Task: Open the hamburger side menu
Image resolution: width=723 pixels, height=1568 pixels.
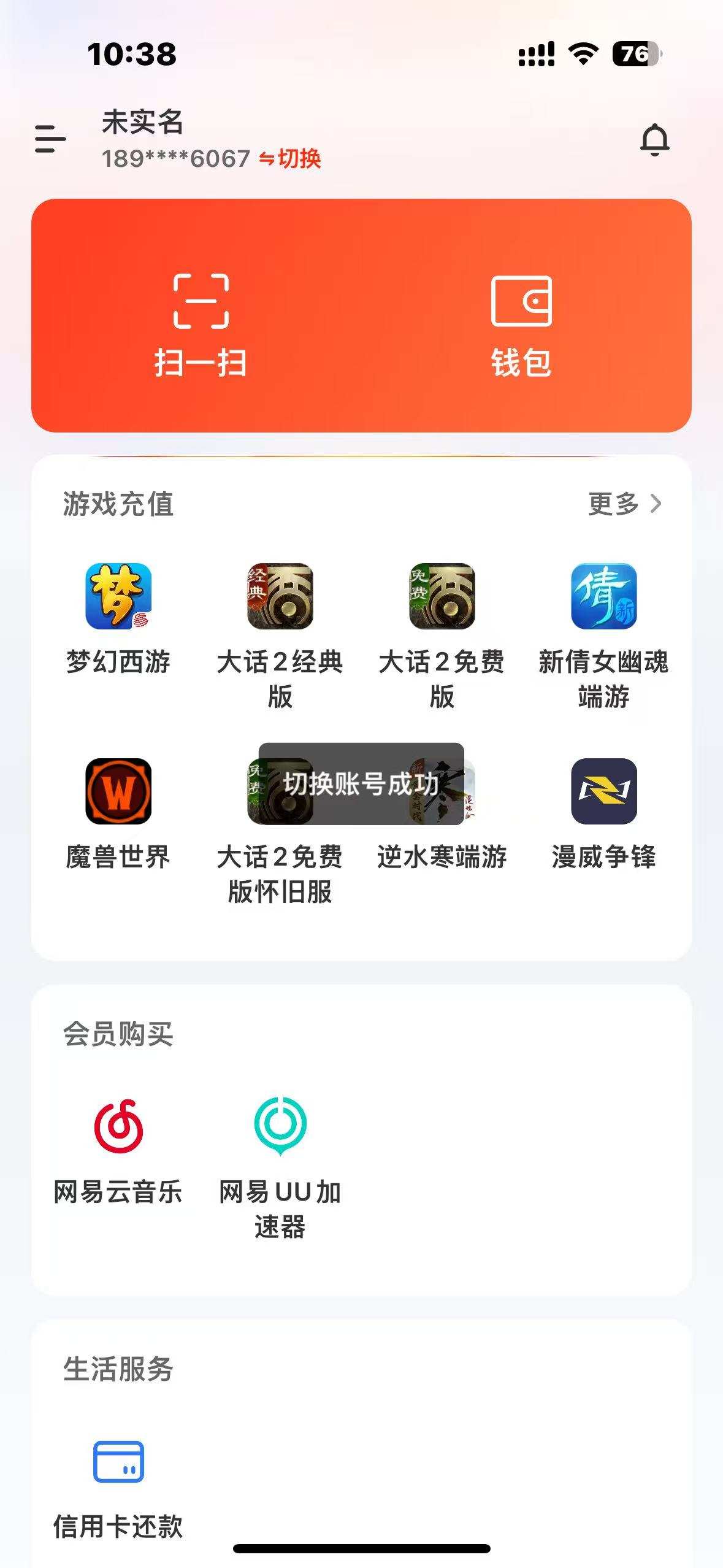Action: point(49,140)
